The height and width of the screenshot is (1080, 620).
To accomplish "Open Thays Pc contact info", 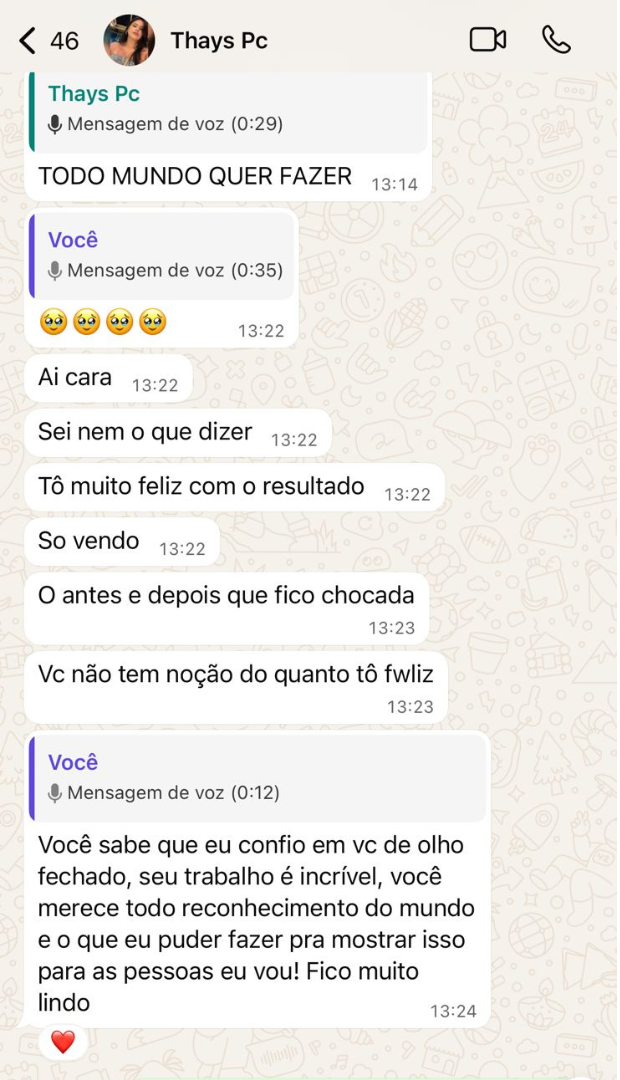I will [218, 41].
